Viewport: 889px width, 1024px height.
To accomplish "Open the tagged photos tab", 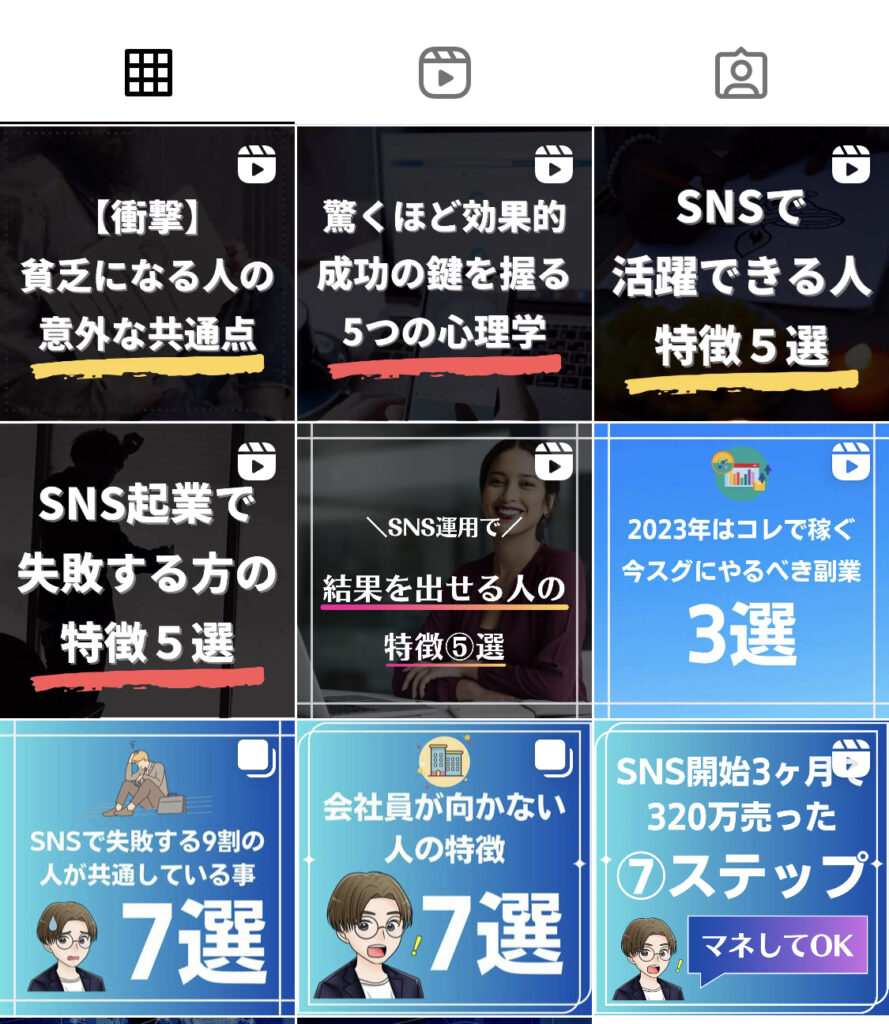I will pyautogui.click(x=741, y=73).
